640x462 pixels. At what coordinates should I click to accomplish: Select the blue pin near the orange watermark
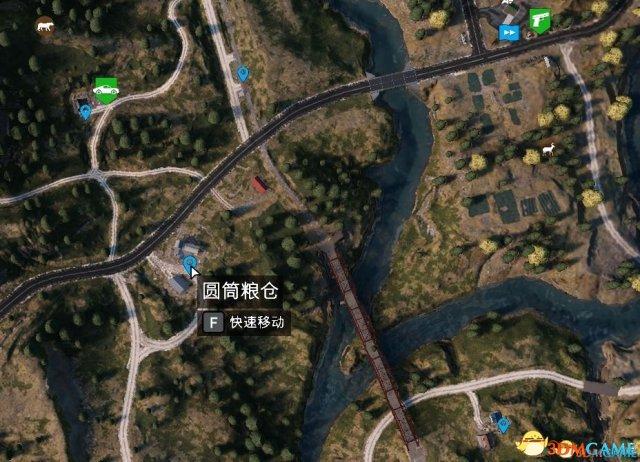pyautogui.click(x=503, y=425)
